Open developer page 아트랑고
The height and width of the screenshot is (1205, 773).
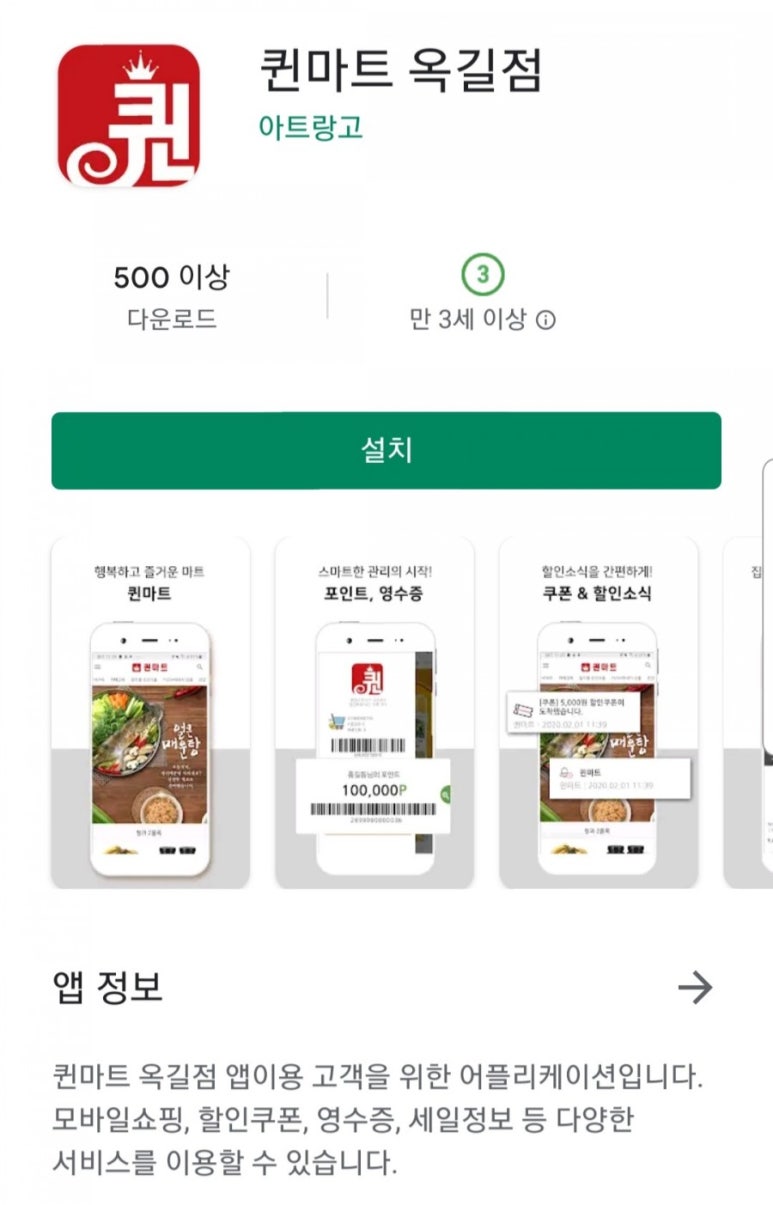click(309, 127)
